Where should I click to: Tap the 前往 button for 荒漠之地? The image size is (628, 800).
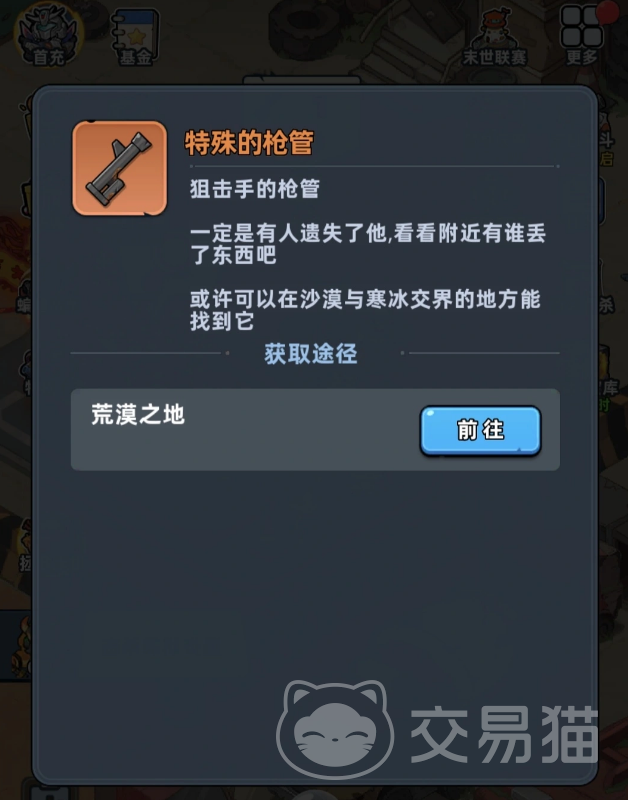(x=480, y=430)
